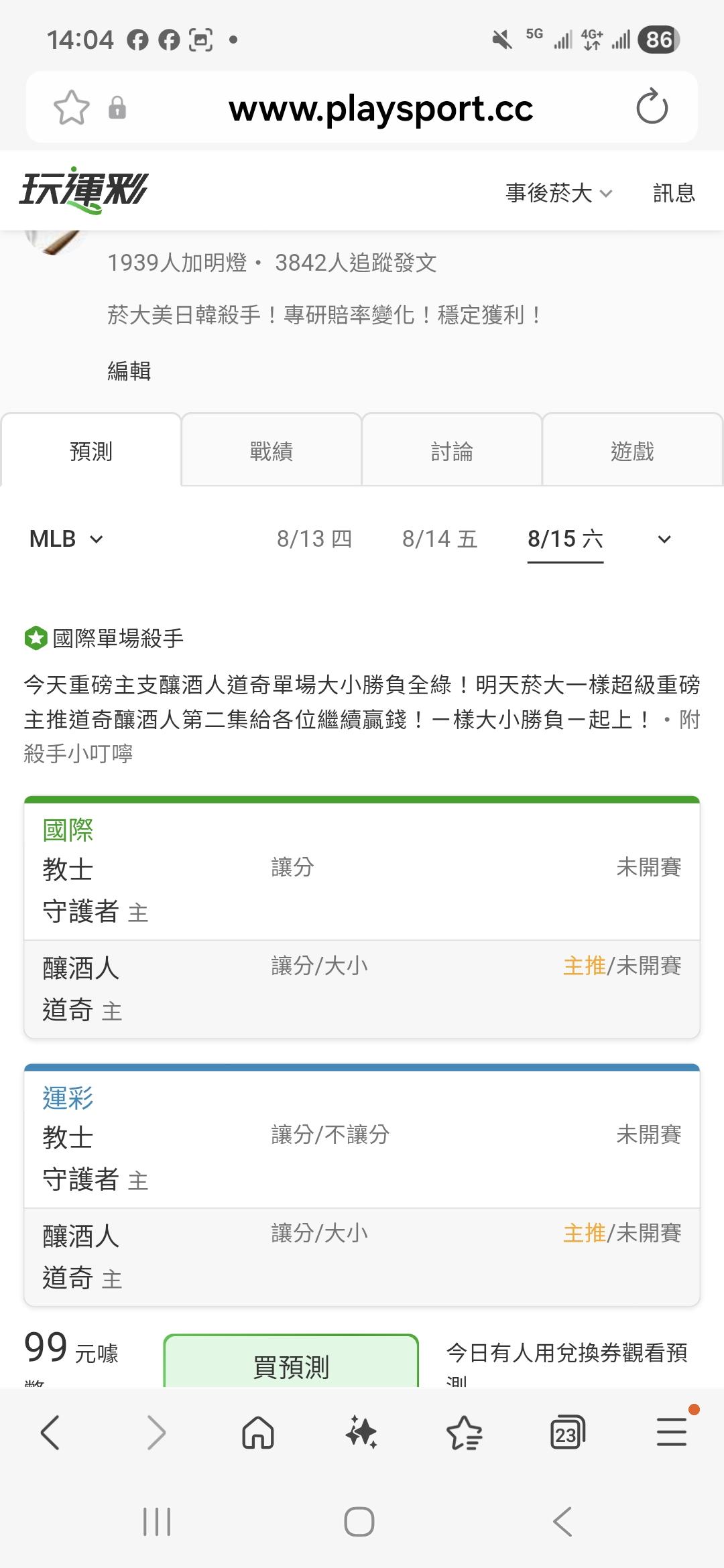This screenshot has width=724, height=1568.
Task: Open recent apps from system navigation bar
Action: [157, 1522]
